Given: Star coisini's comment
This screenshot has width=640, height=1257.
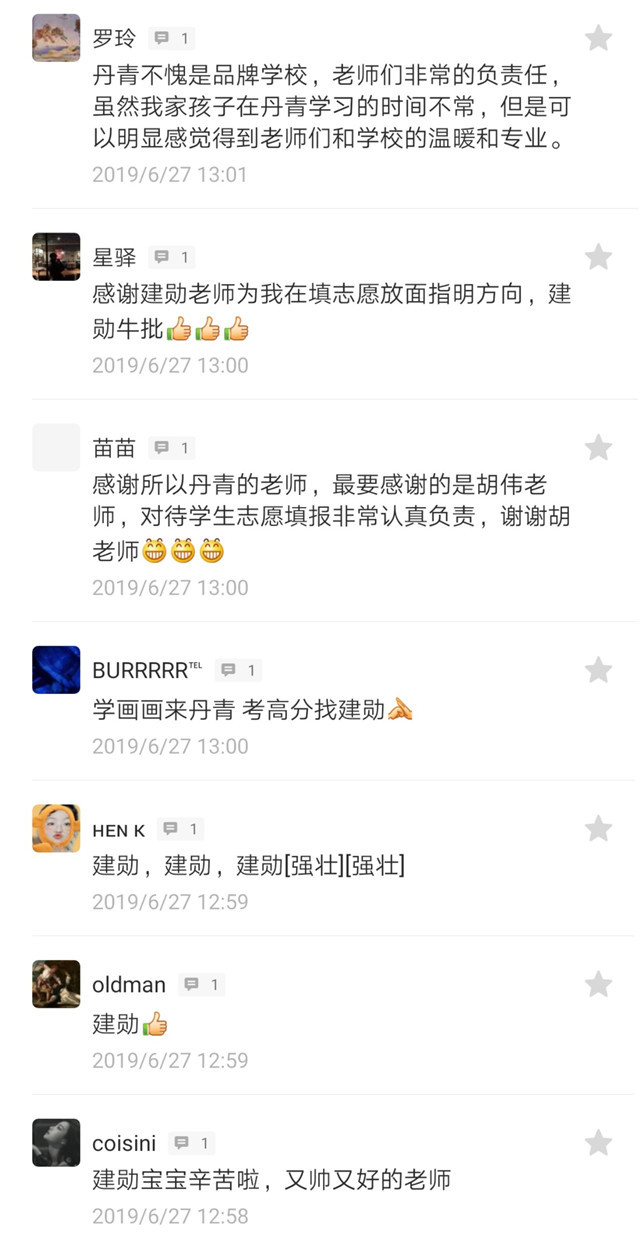Looking at the screenshot, I should pos(598,1143).
